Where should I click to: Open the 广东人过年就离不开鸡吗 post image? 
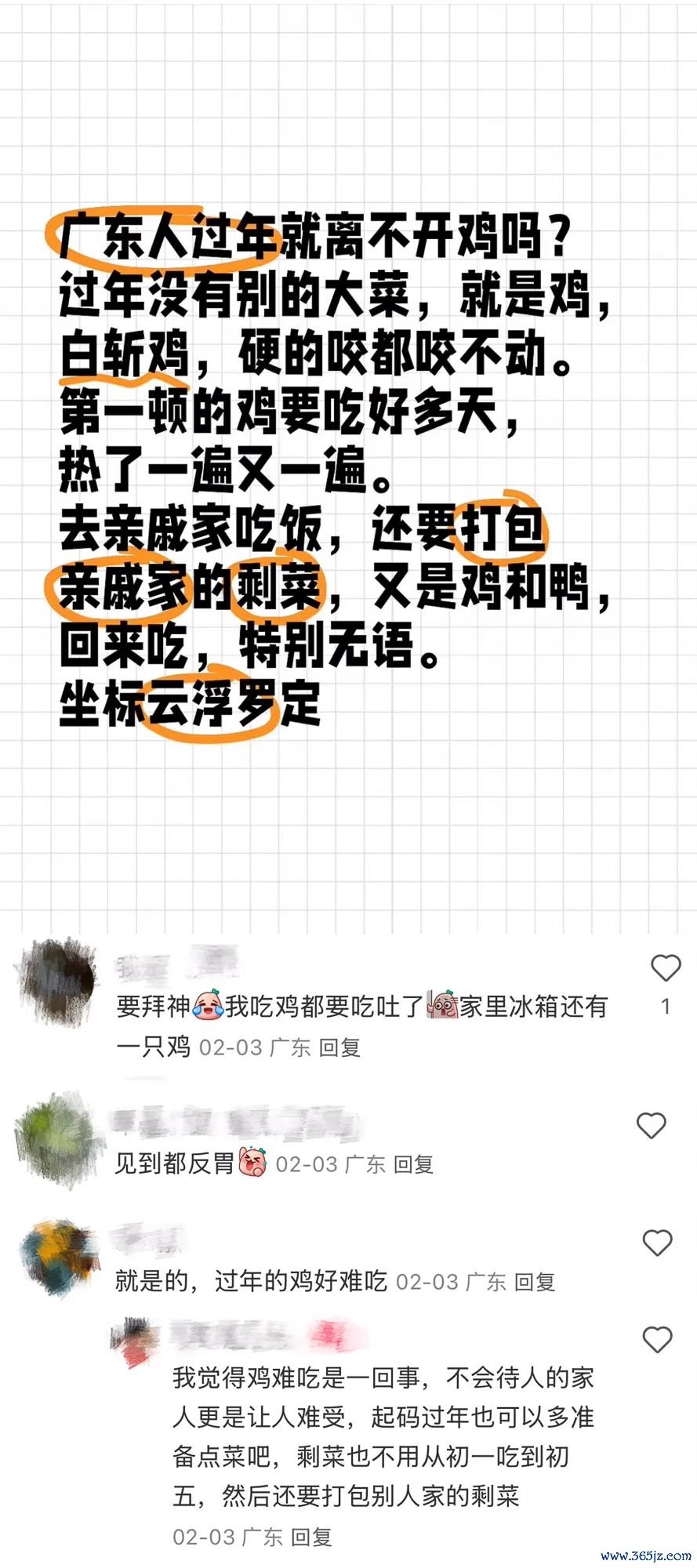coord(348,466)
